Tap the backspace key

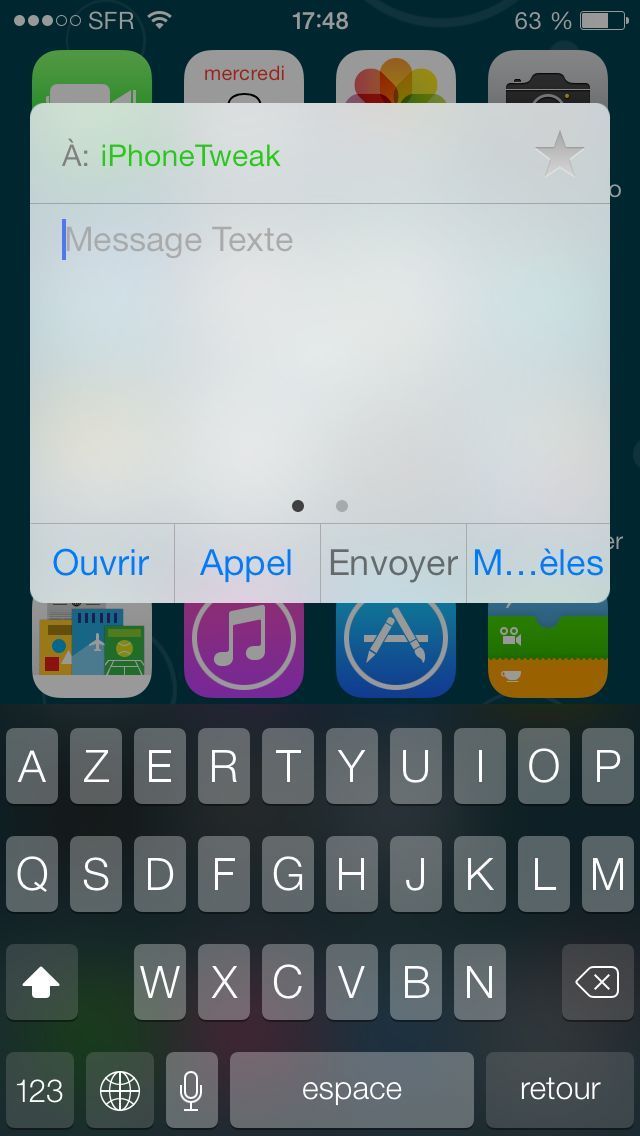tap(597, 982)
